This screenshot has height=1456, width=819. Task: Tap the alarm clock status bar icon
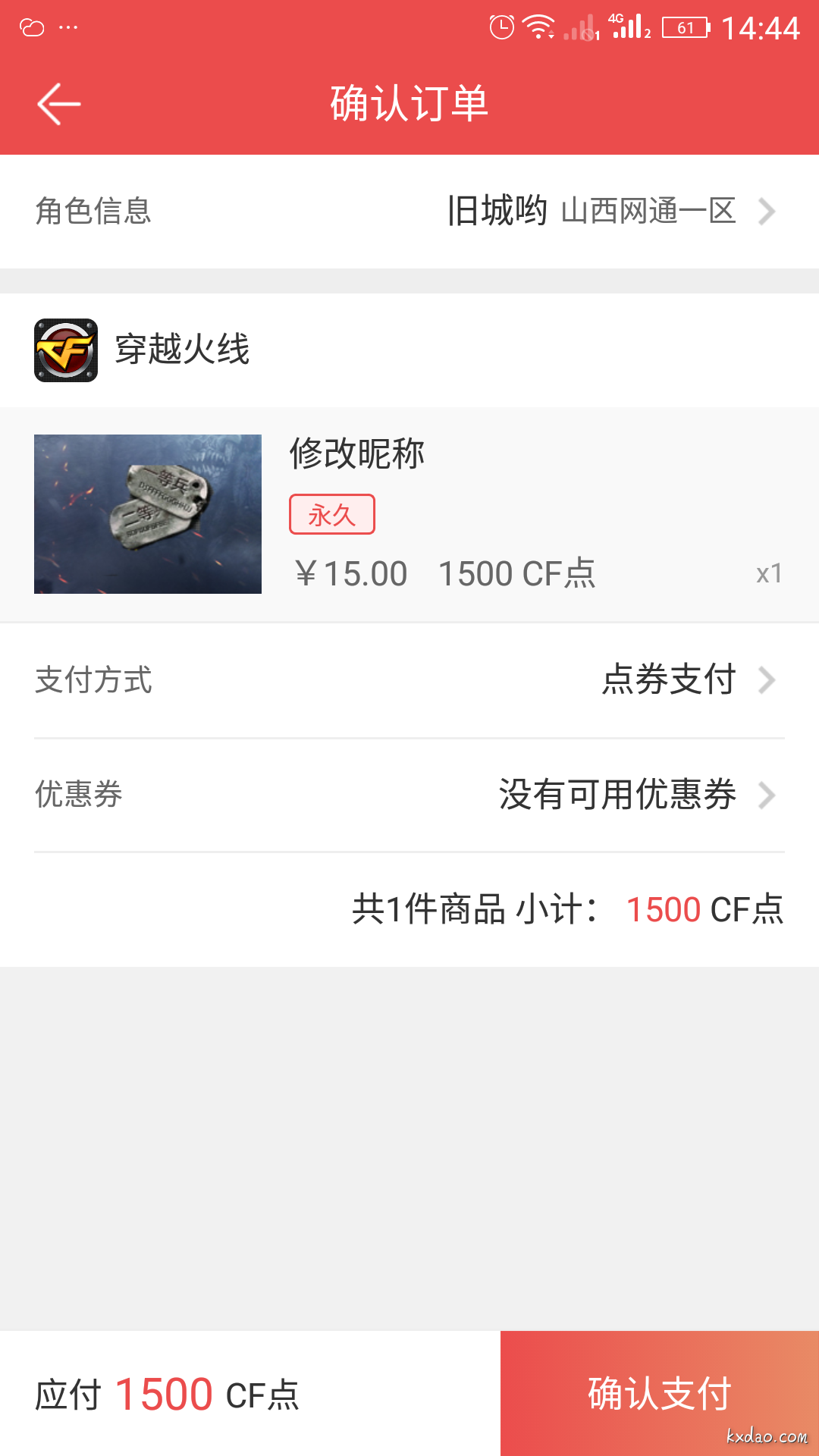[500, 27]
